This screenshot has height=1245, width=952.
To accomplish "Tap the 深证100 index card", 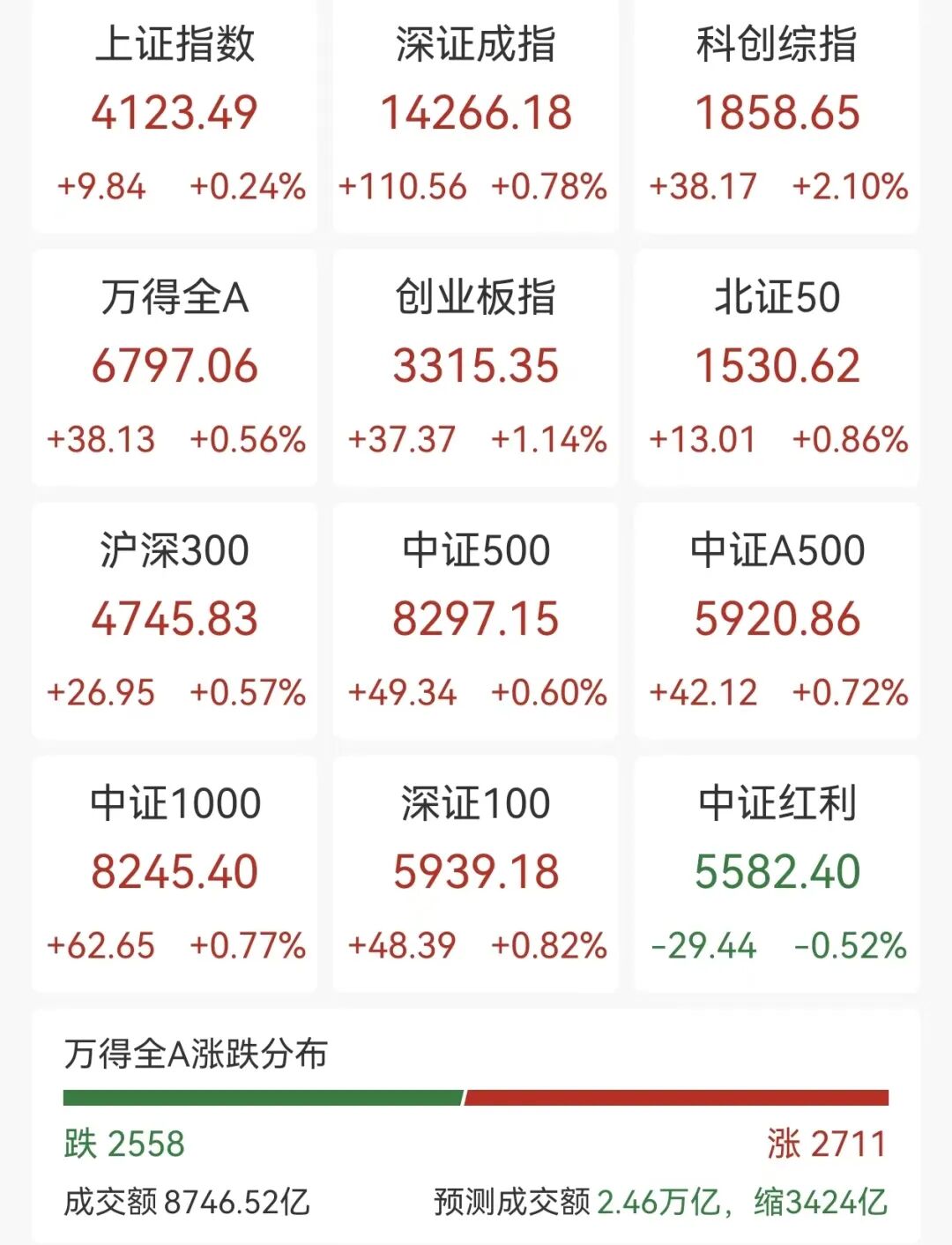I will pyautogui.click(x=476, y=873).
